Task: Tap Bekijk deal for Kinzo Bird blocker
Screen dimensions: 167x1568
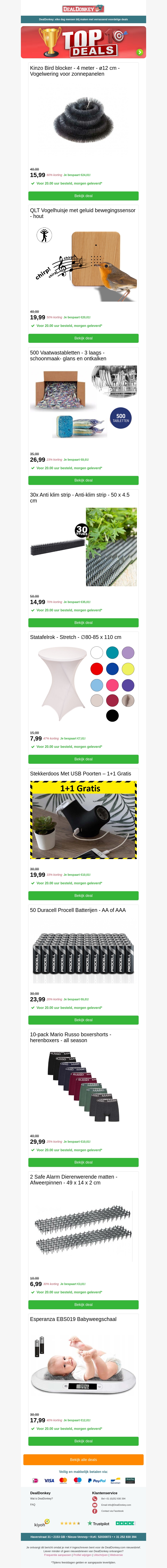Action: tap(83, 196)
